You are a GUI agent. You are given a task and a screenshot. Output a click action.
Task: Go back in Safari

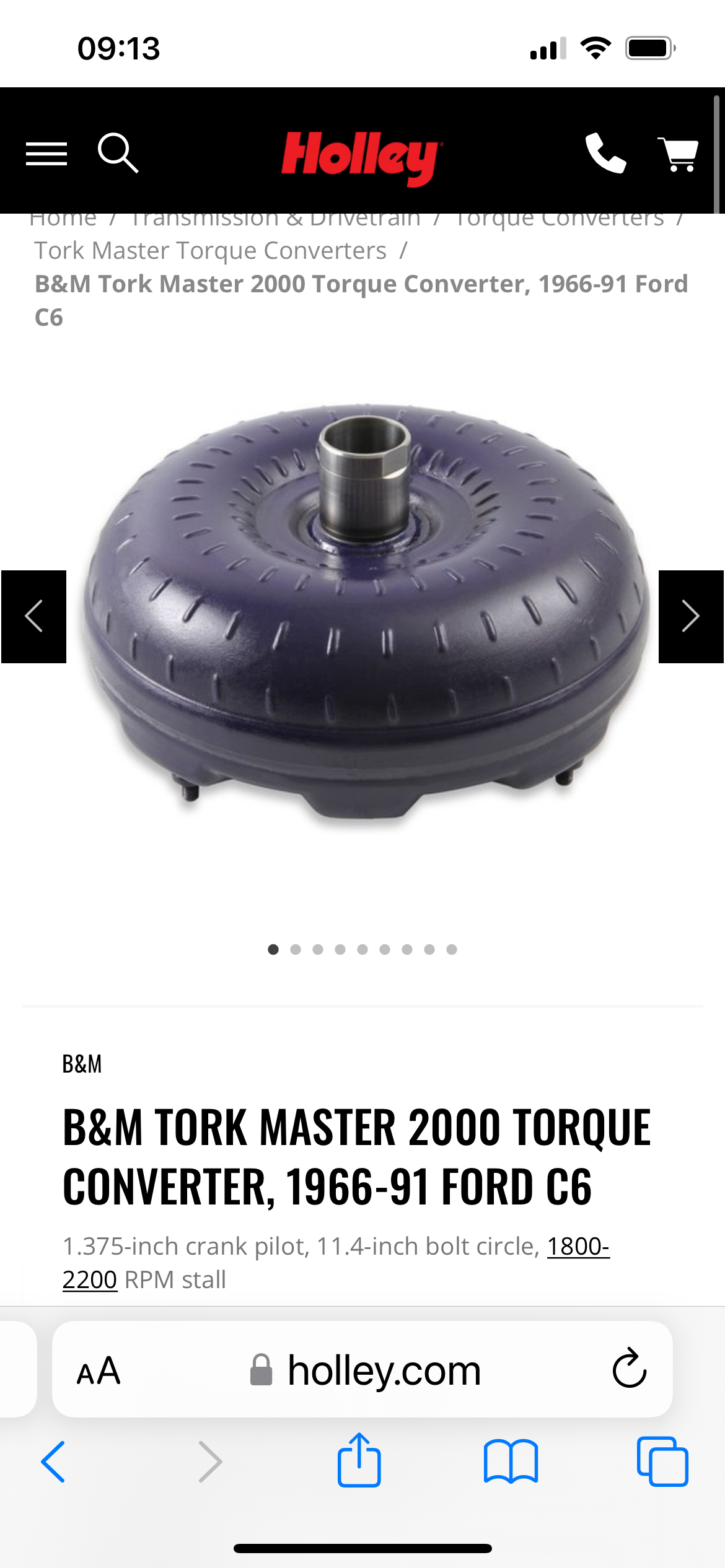point(53,1461)
